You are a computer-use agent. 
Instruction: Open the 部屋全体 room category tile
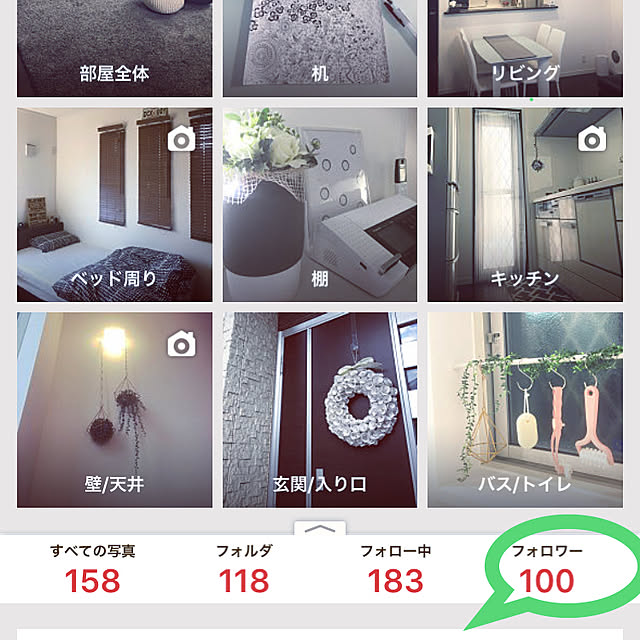click(115, 48)
